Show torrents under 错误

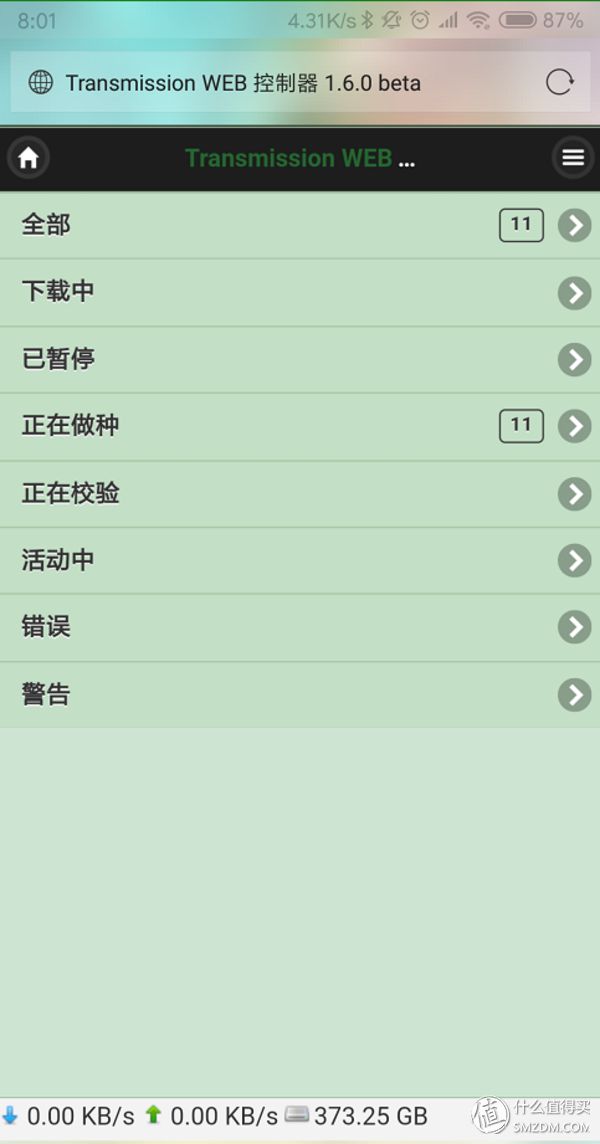(300, 627)
